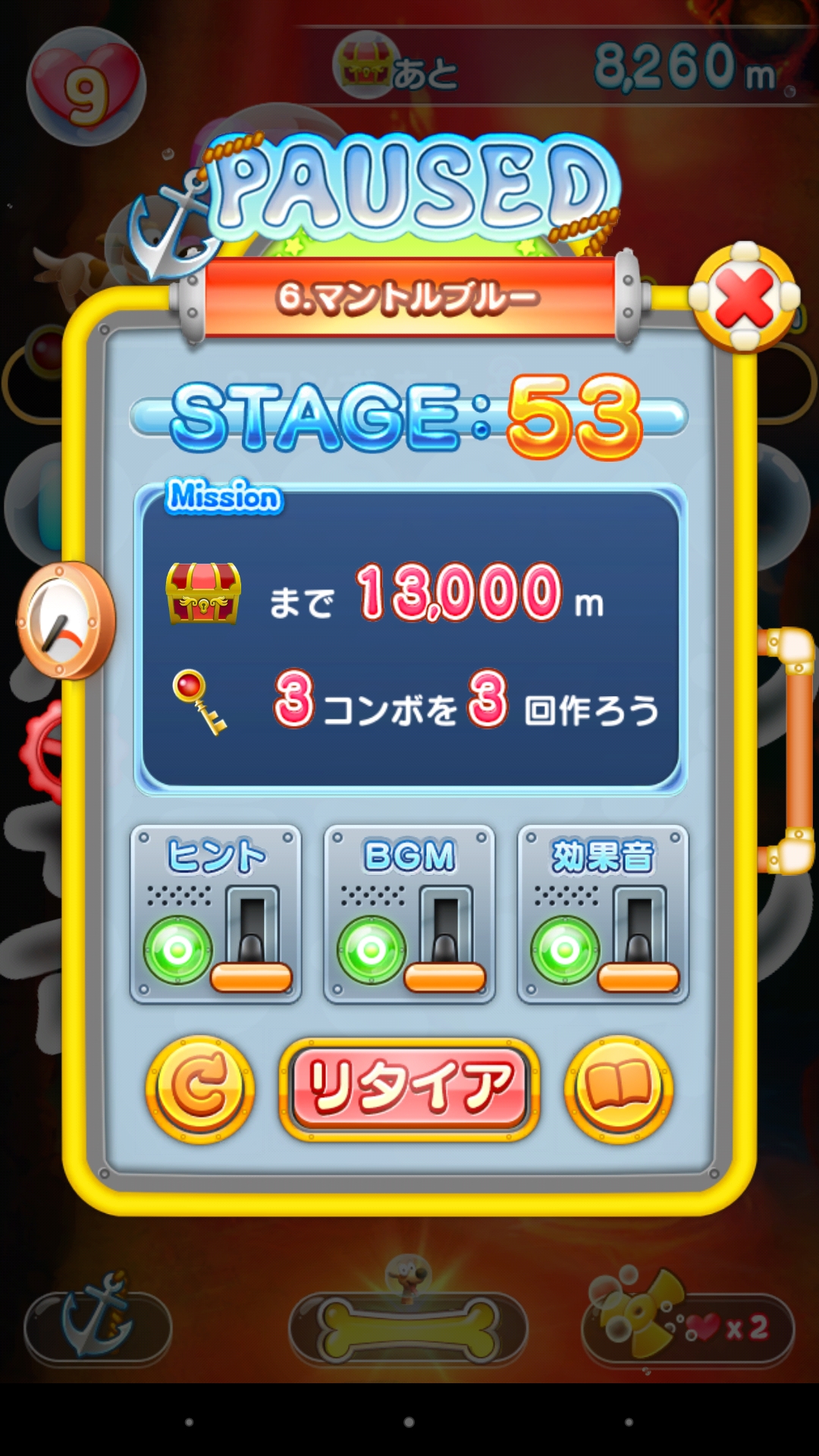Toggle the 効果音 (sound effects) switch
Screen dimensions: 819x1456
pyautogui.click(x=639, y=940)
